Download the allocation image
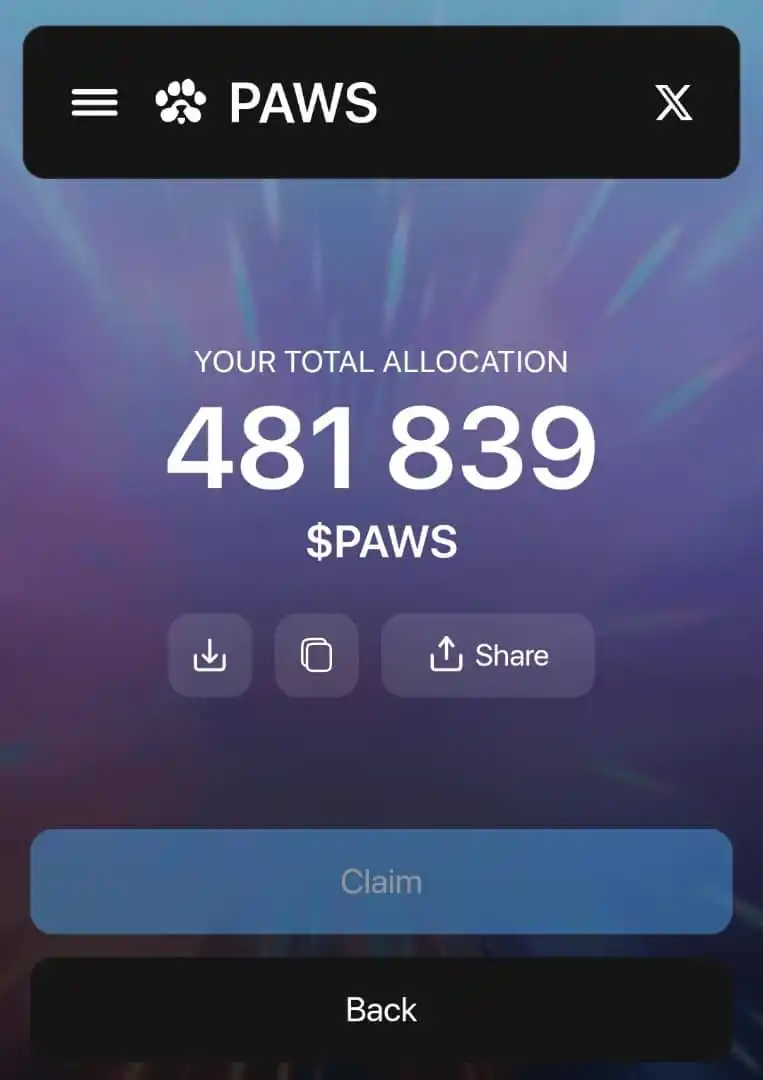This screenshot has height=1080, width=763. (x=210, y=655)
